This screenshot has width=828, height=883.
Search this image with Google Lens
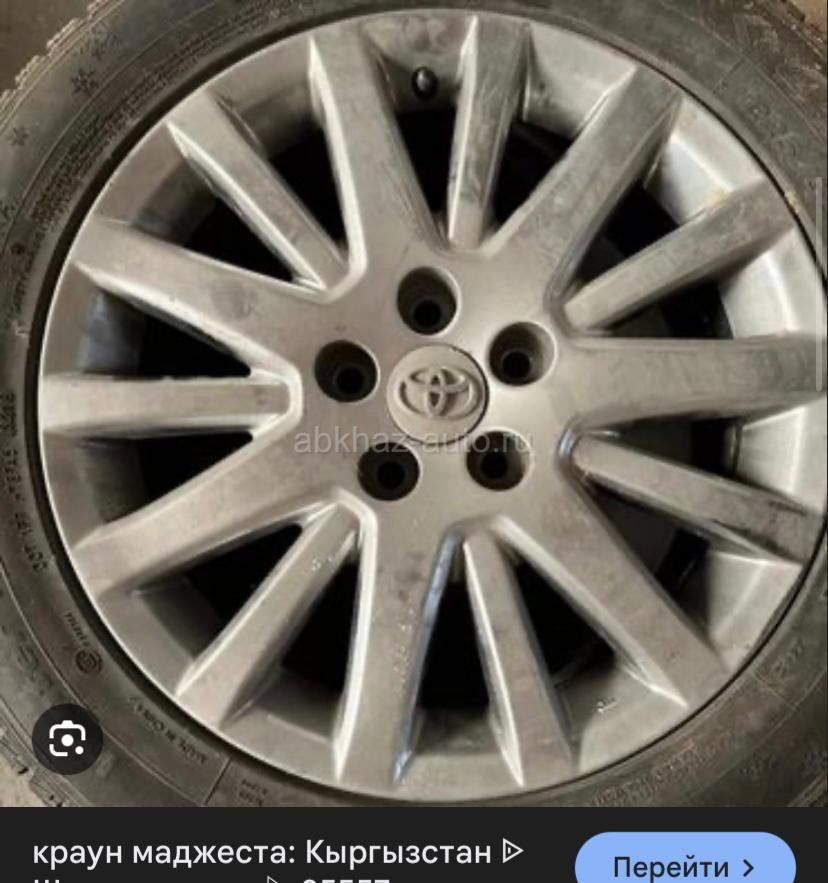68,739
